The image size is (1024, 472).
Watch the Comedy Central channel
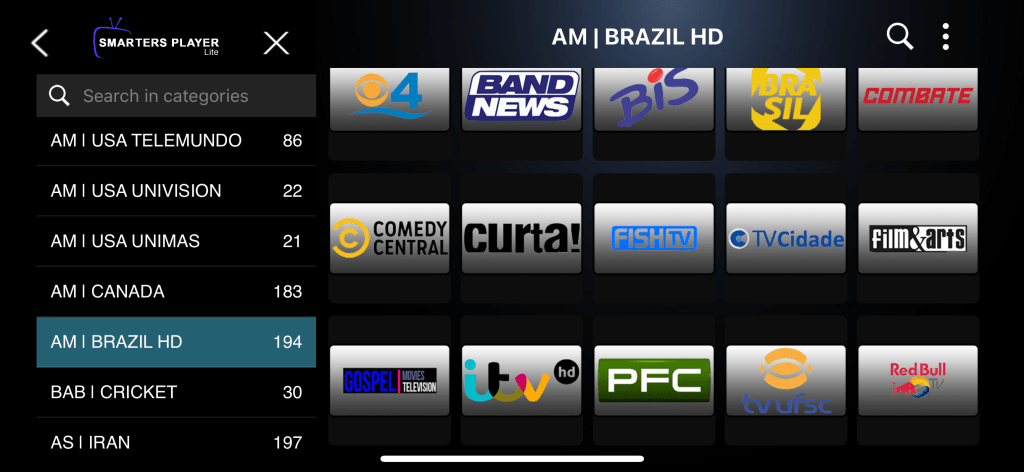tap(390, 238)
